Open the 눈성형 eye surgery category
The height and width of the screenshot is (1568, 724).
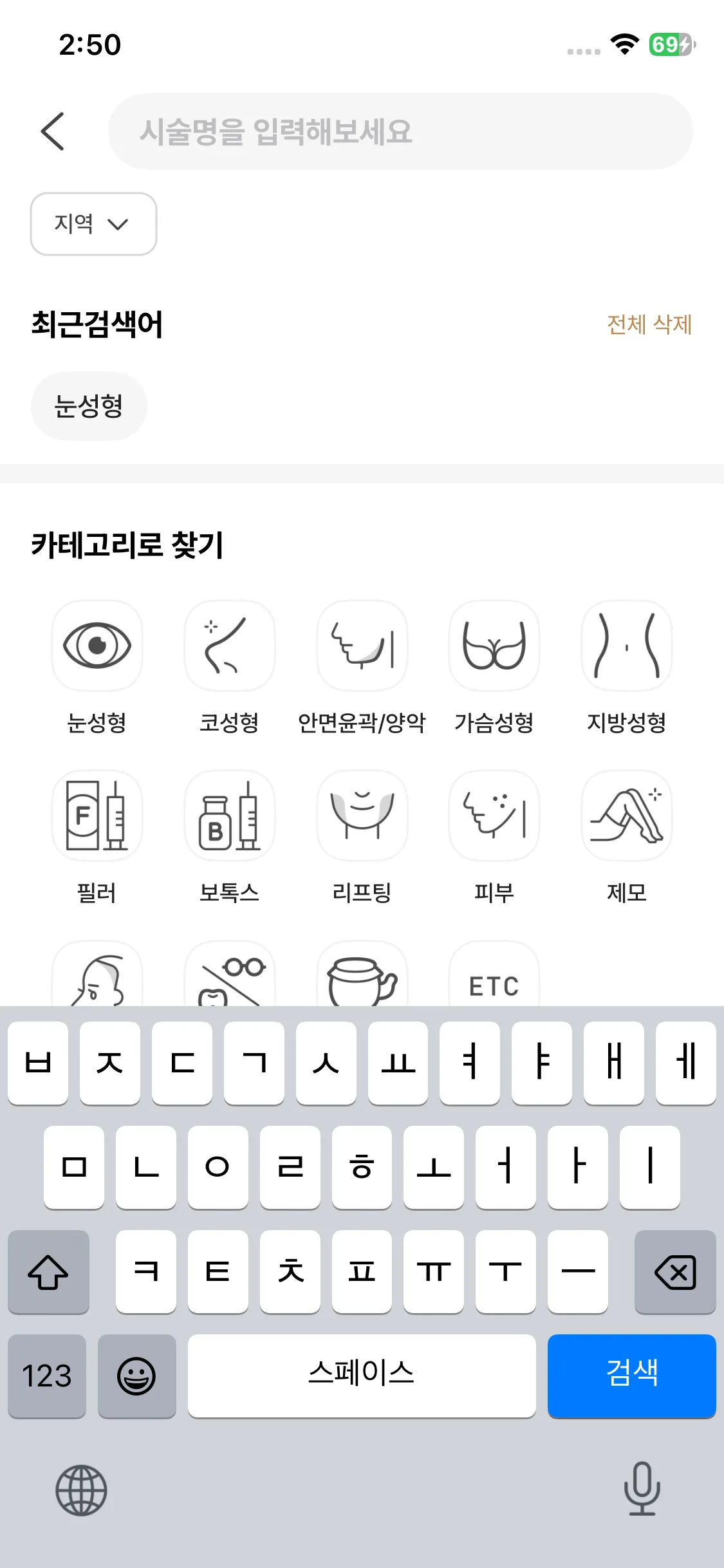(x=97, y=646)
